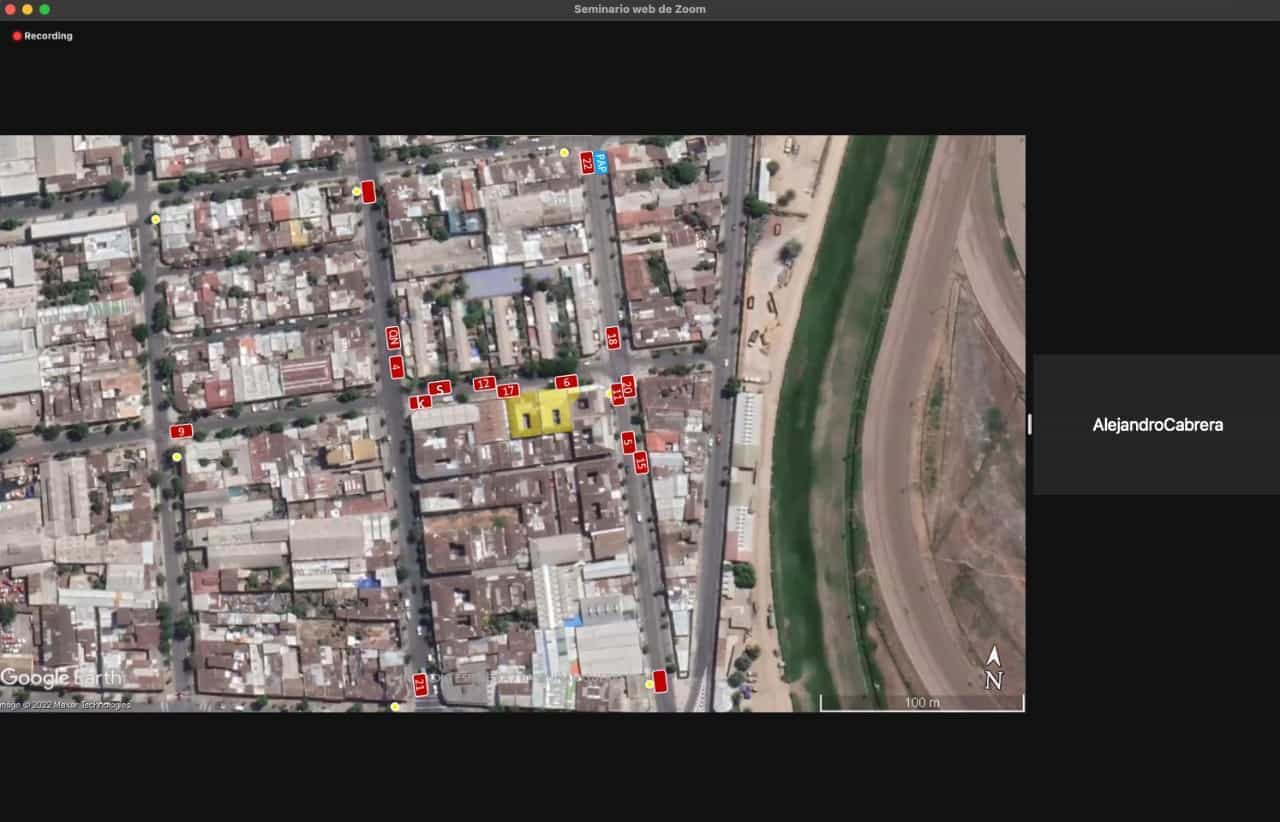
Task: Enter full screen with green window button
Action: [x=44, y=9]
